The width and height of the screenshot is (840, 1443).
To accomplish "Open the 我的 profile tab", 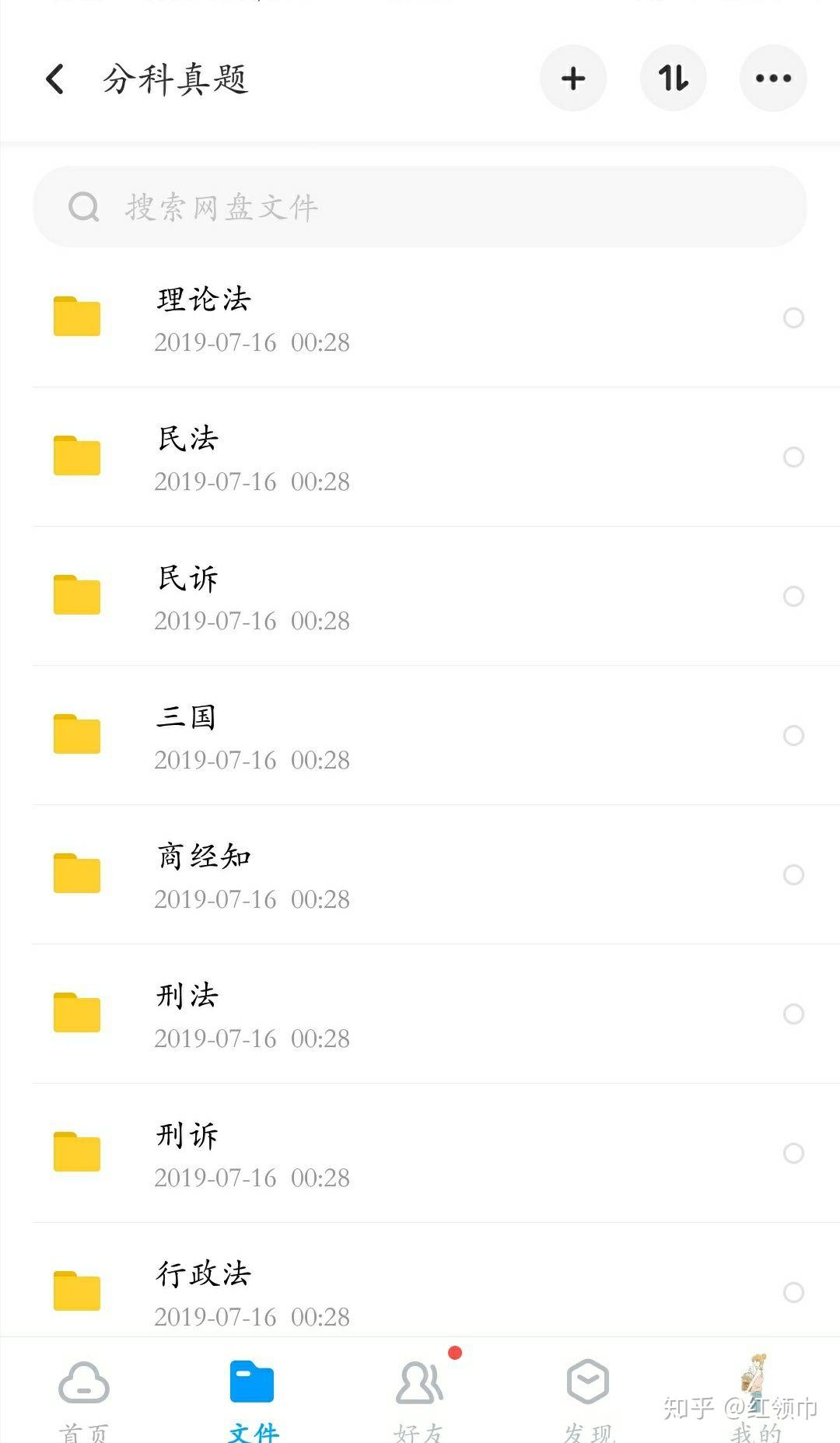I will 756,1396.
